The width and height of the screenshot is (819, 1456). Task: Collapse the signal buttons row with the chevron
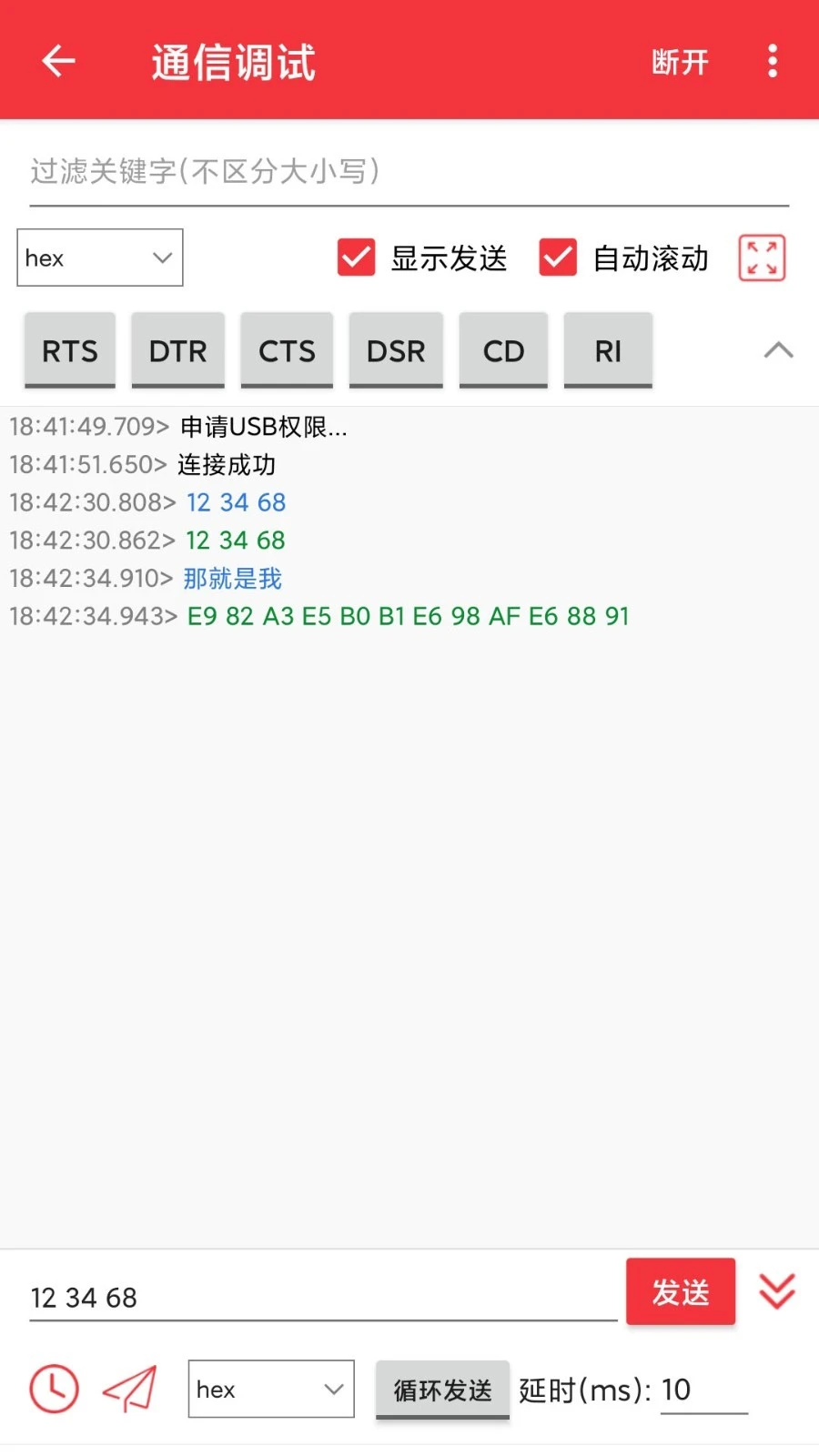pos(778,350)
